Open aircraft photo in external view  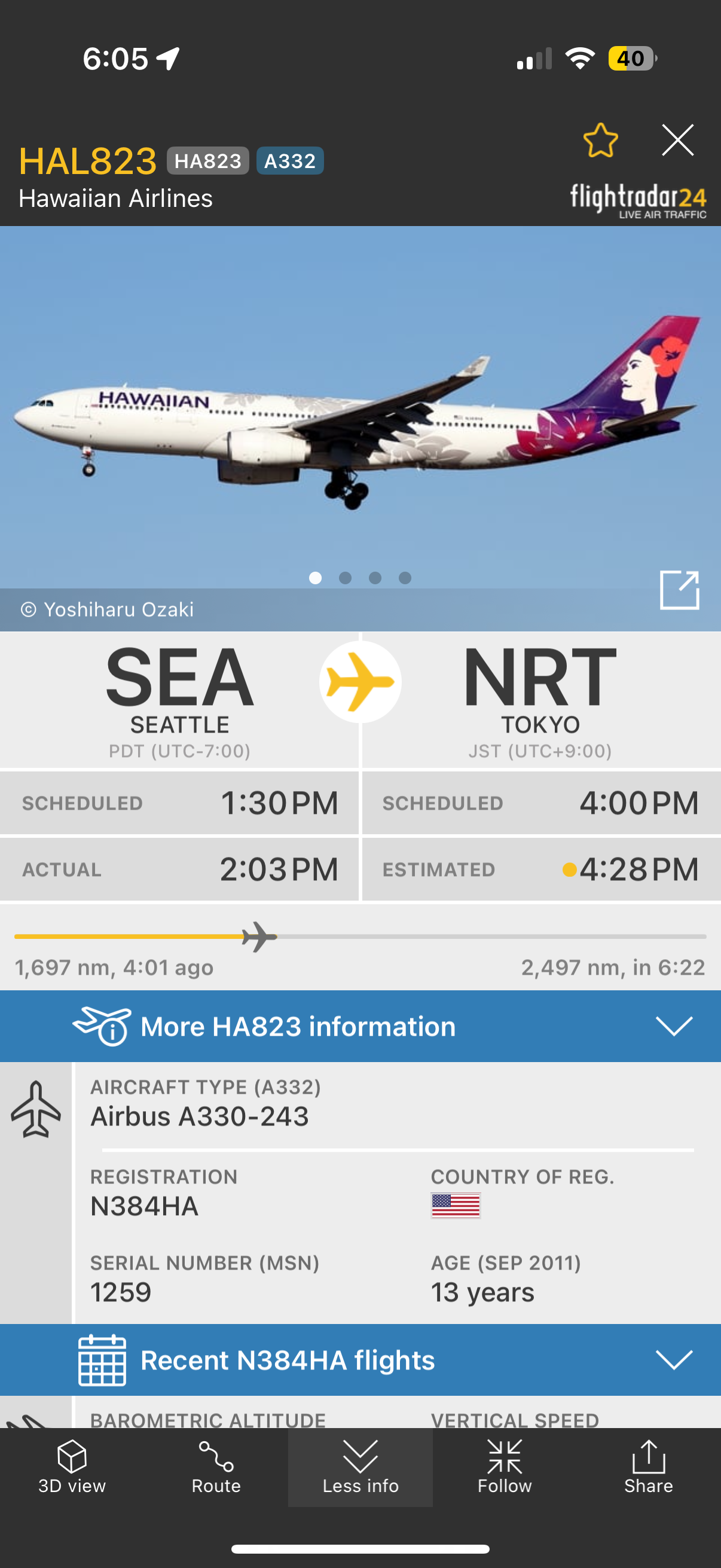(x=679, y=589)
